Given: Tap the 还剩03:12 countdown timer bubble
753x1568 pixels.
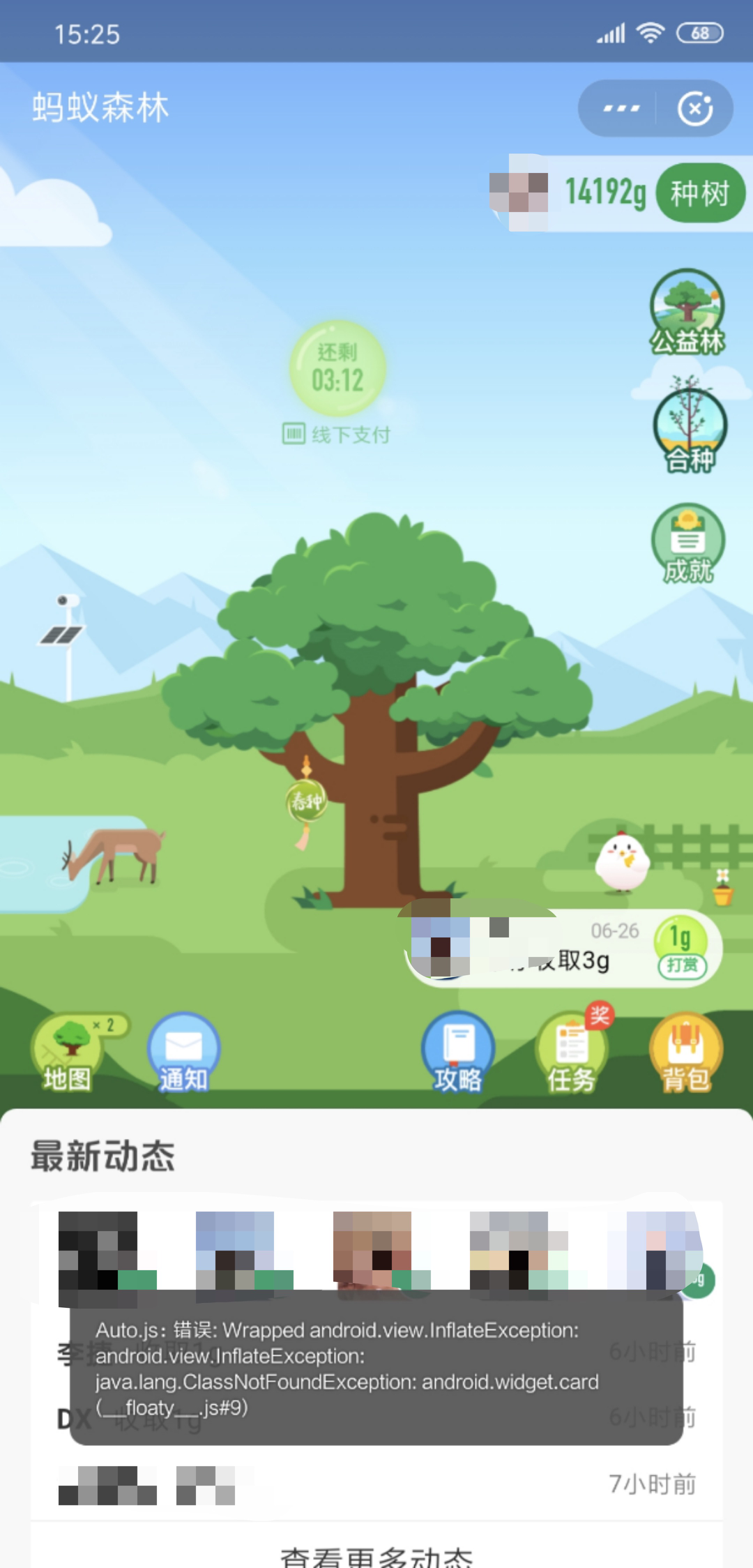Looking at the screenshot, I should point(337,370).
